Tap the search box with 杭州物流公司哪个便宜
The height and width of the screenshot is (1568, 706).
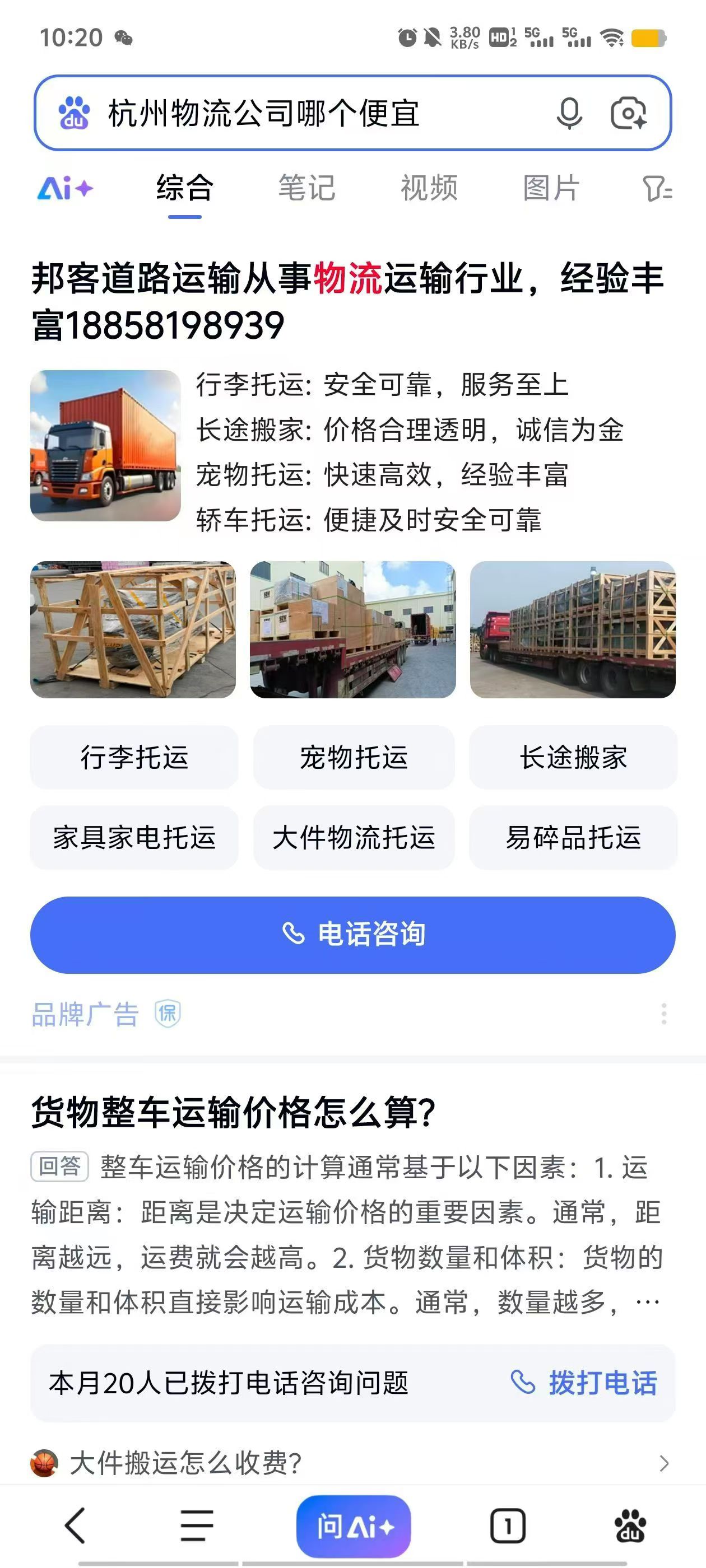point(305,113)
